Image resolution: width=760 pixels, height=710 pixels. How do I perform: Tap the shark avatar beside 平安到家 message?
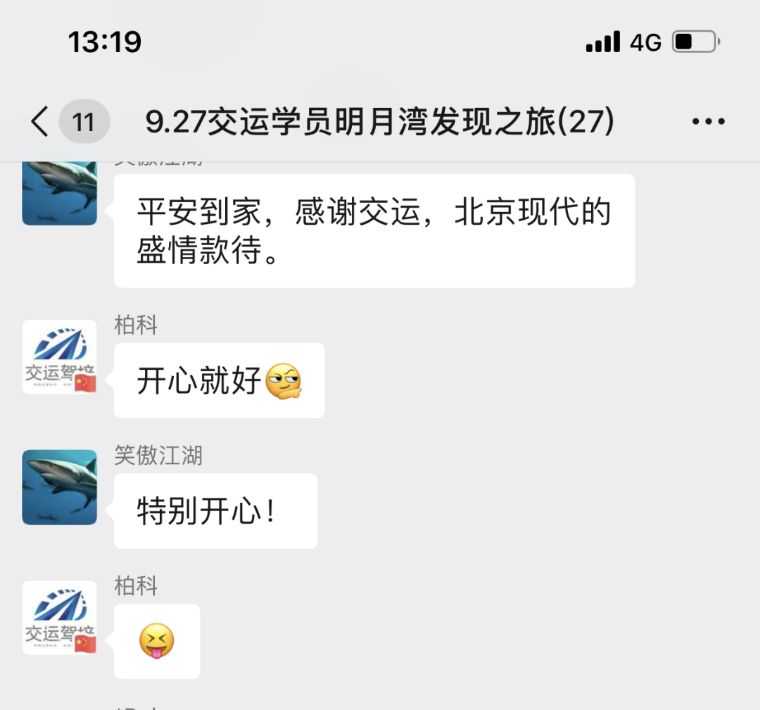coord(60,192)
